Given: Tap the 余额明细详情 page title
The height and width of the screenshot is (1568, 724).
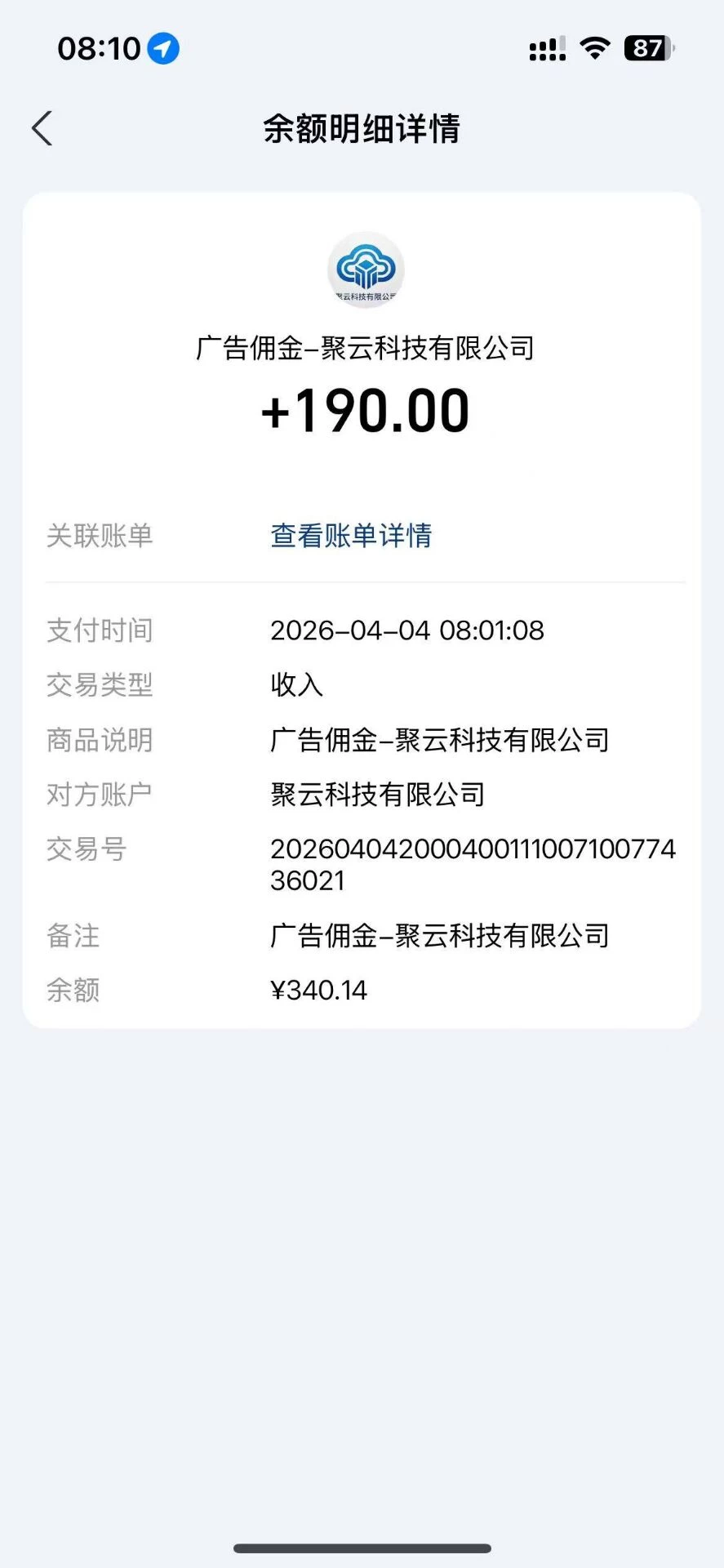Looking at the screenshot, I should [x=362, y=128].
